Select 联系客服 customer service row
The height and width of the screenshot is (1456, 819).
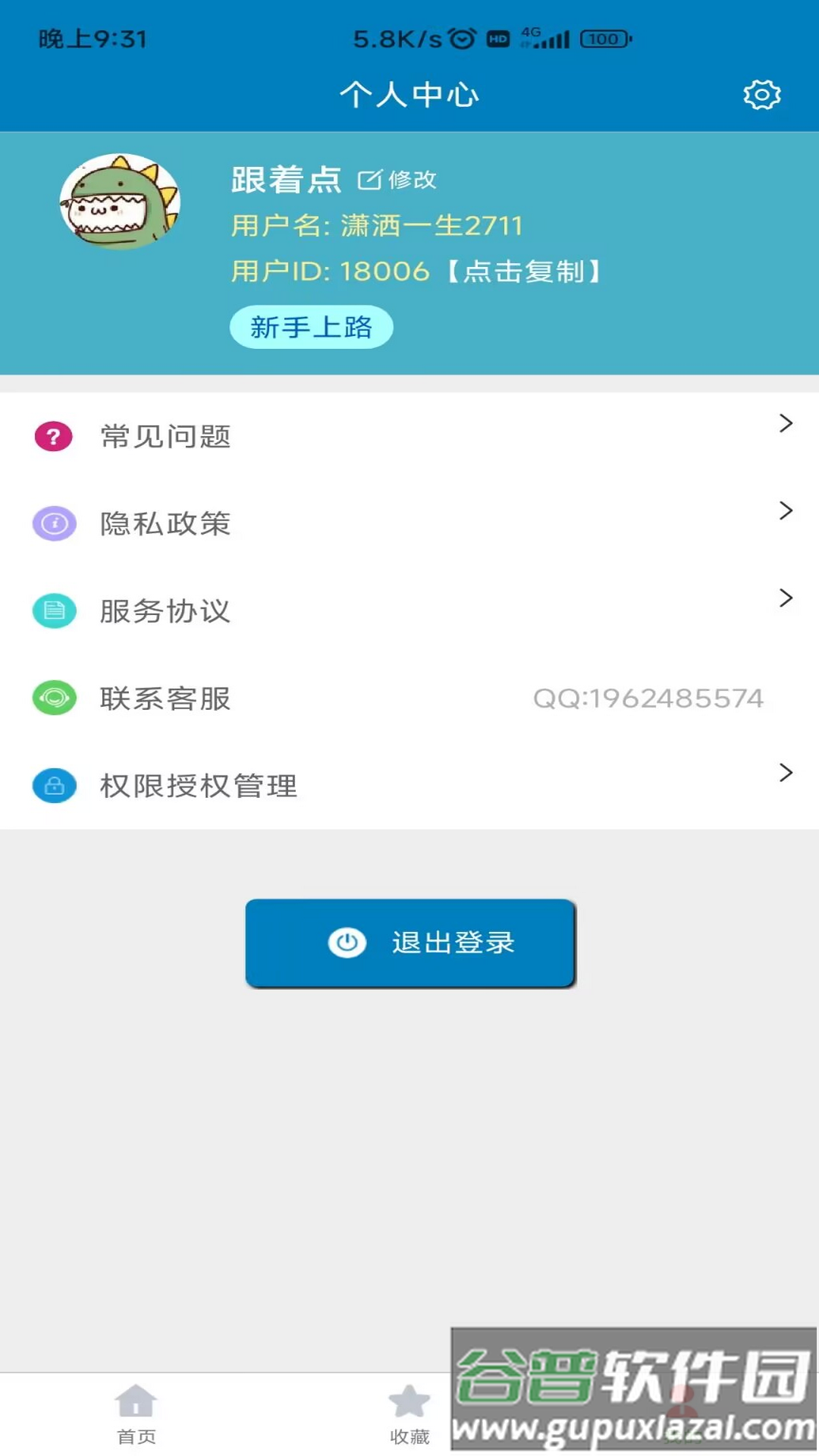(409, 698)
